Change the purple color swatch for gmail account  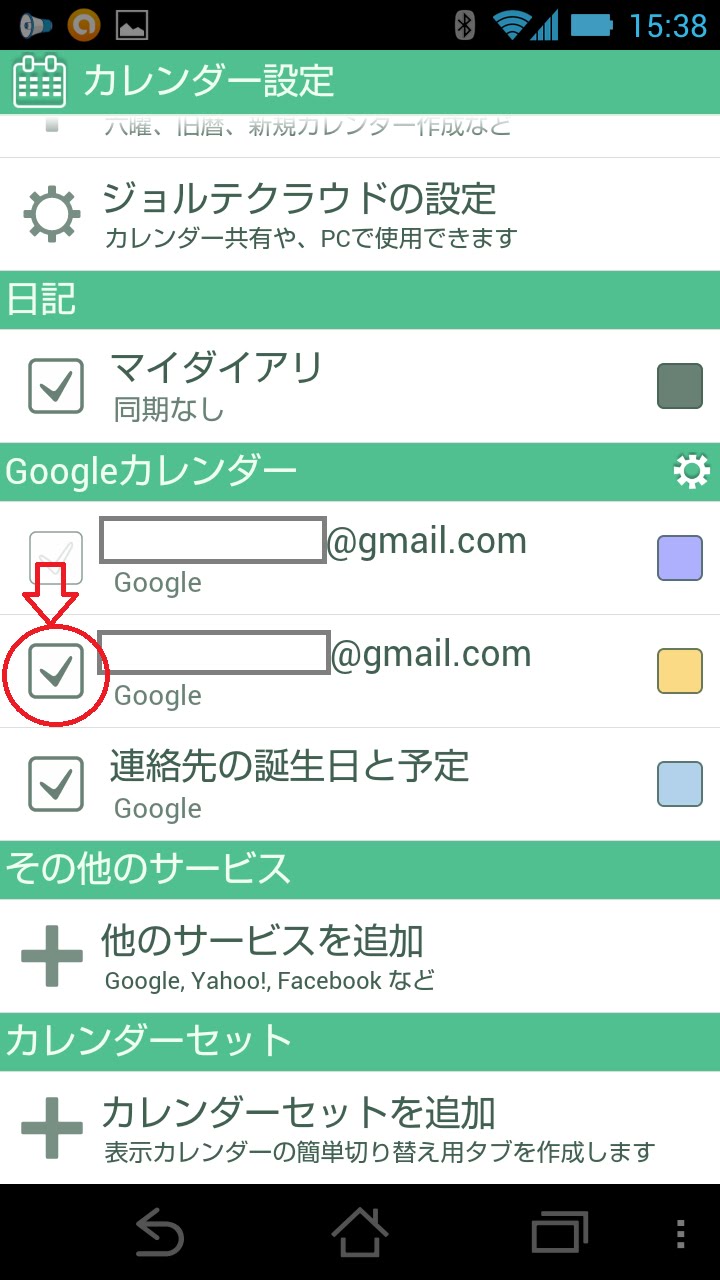pos(680,558)
